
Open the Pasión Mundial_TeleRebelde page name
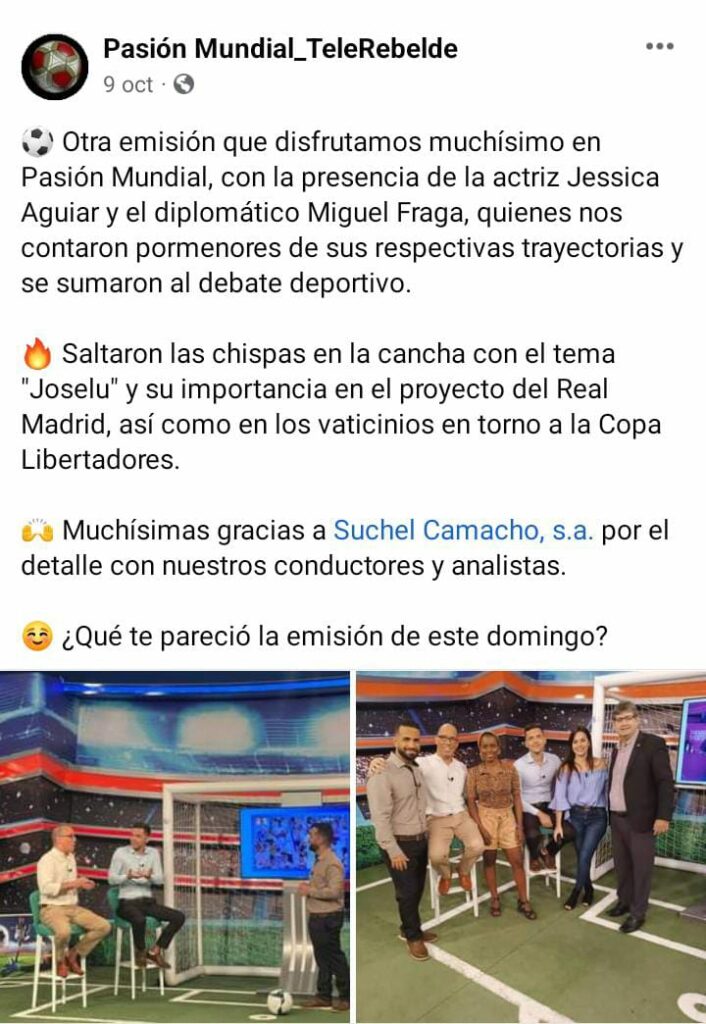click(x=280, y=47)
